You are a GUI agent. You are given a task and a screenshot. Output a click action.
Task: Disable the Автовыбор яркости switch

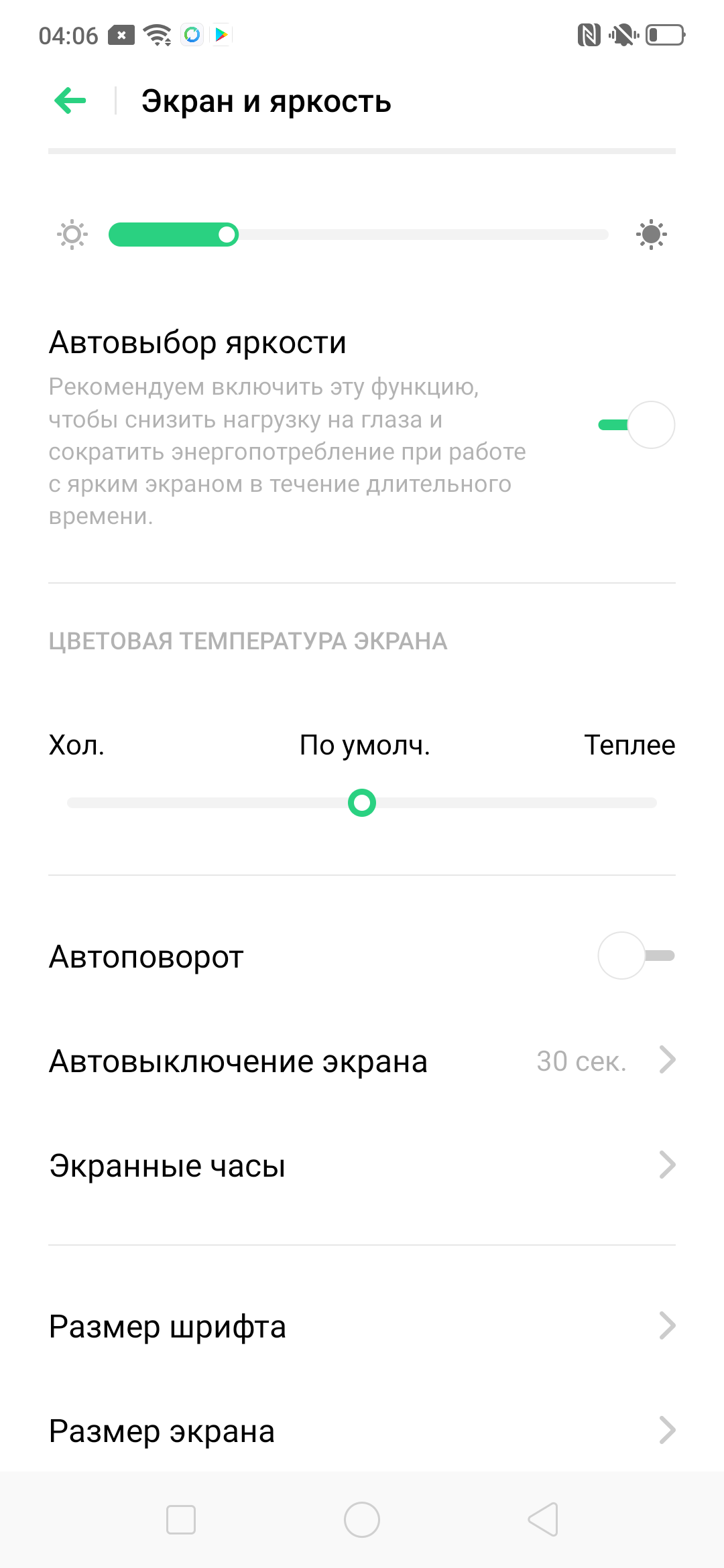[636, 425]
